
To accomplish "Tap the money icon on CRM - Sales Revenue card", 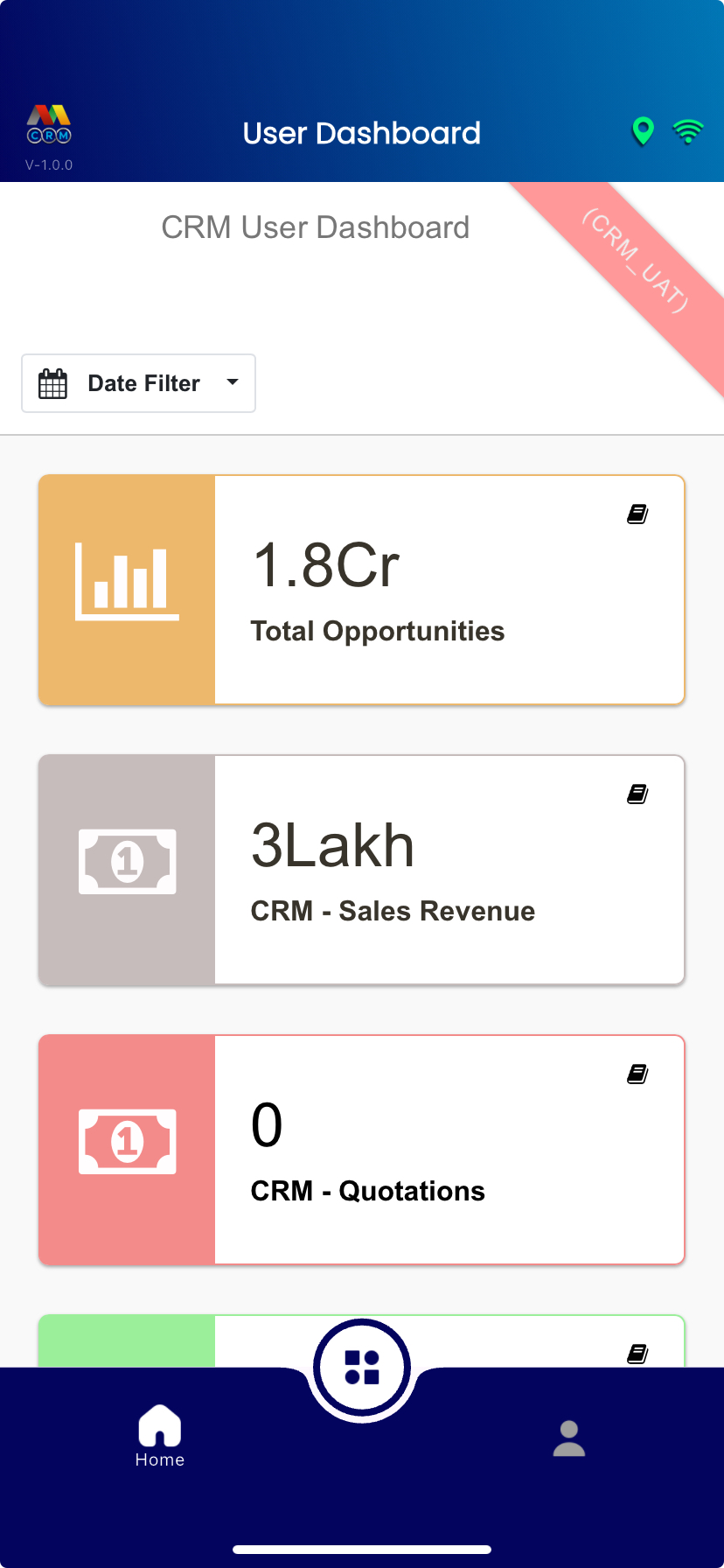I will (x=127, y=861).
